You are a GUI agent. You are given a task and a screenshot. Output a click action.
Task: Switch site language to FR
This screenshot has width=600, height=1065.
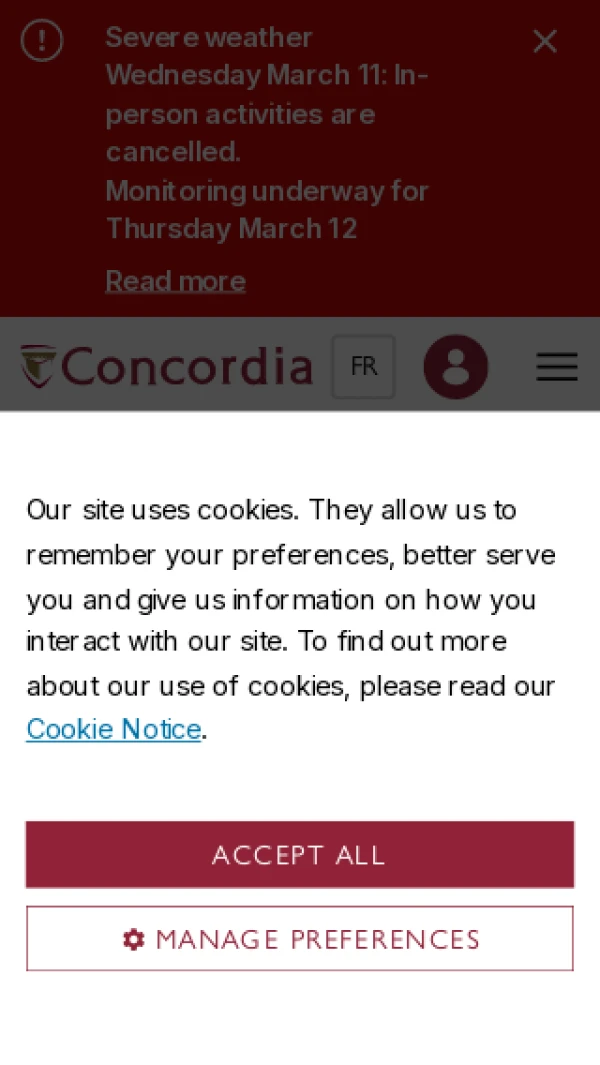[x=364, y=367]
